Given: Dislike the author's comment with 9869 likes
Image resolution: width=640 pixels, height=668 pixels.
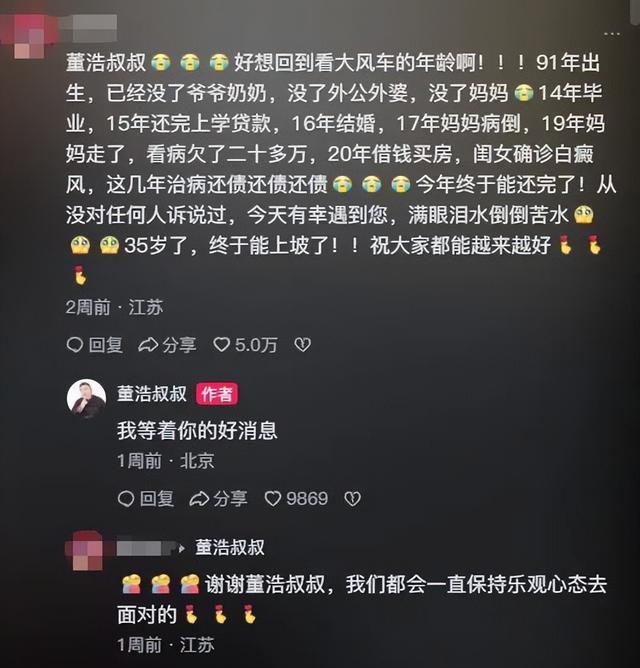Looking at the screenshot, I should [352, 498].
